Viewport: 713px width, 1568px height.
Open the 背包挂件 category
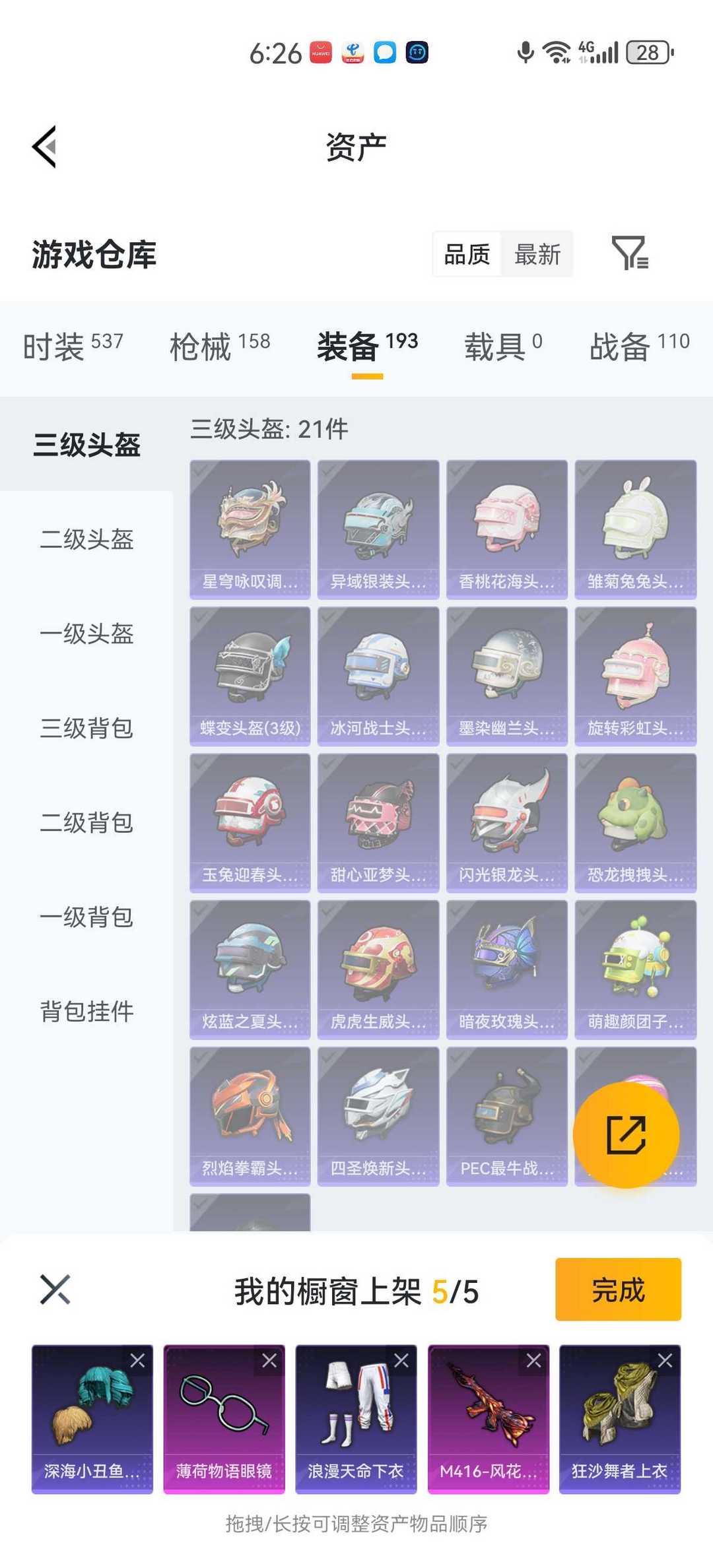[86, 1011]
